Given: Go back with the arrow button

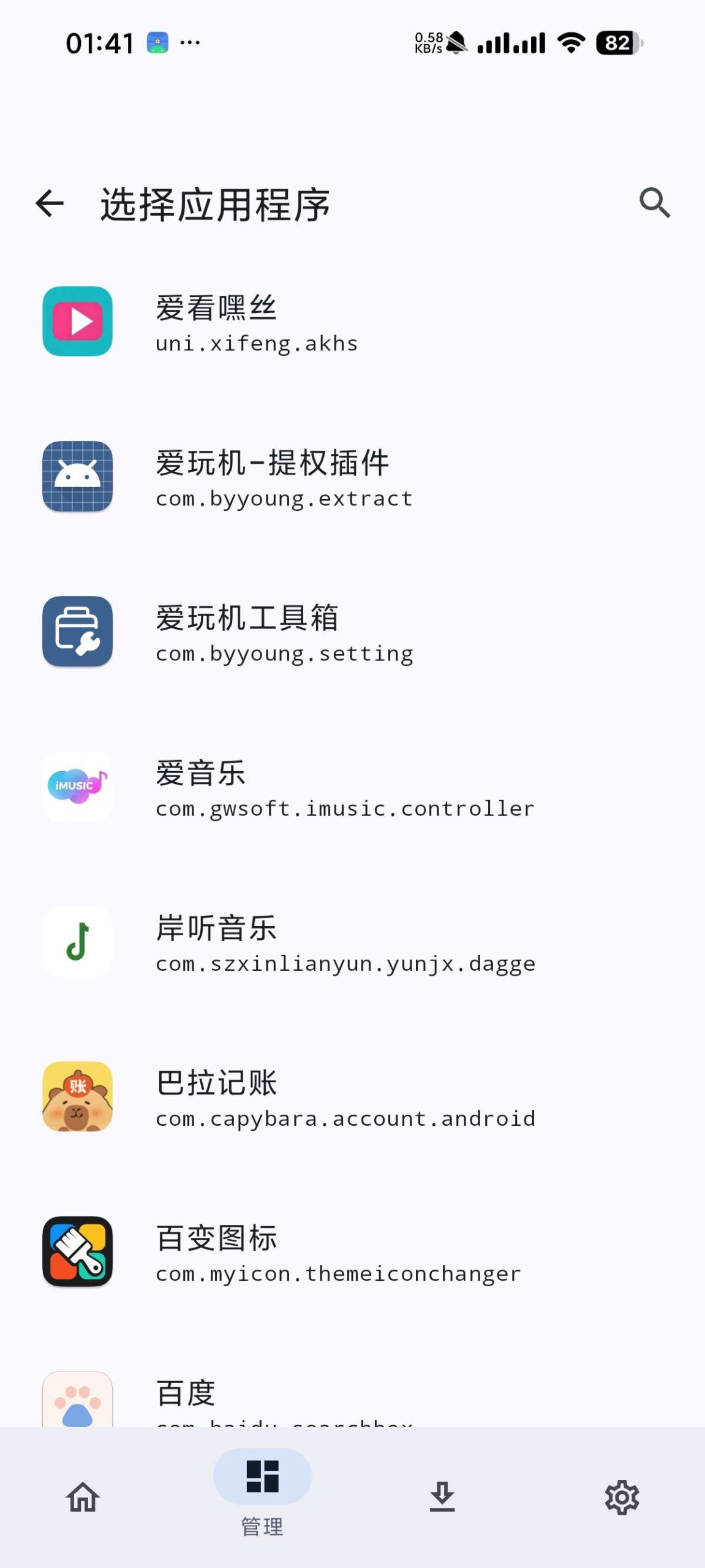Looking at the screenshot, I should tap(49, 203).
